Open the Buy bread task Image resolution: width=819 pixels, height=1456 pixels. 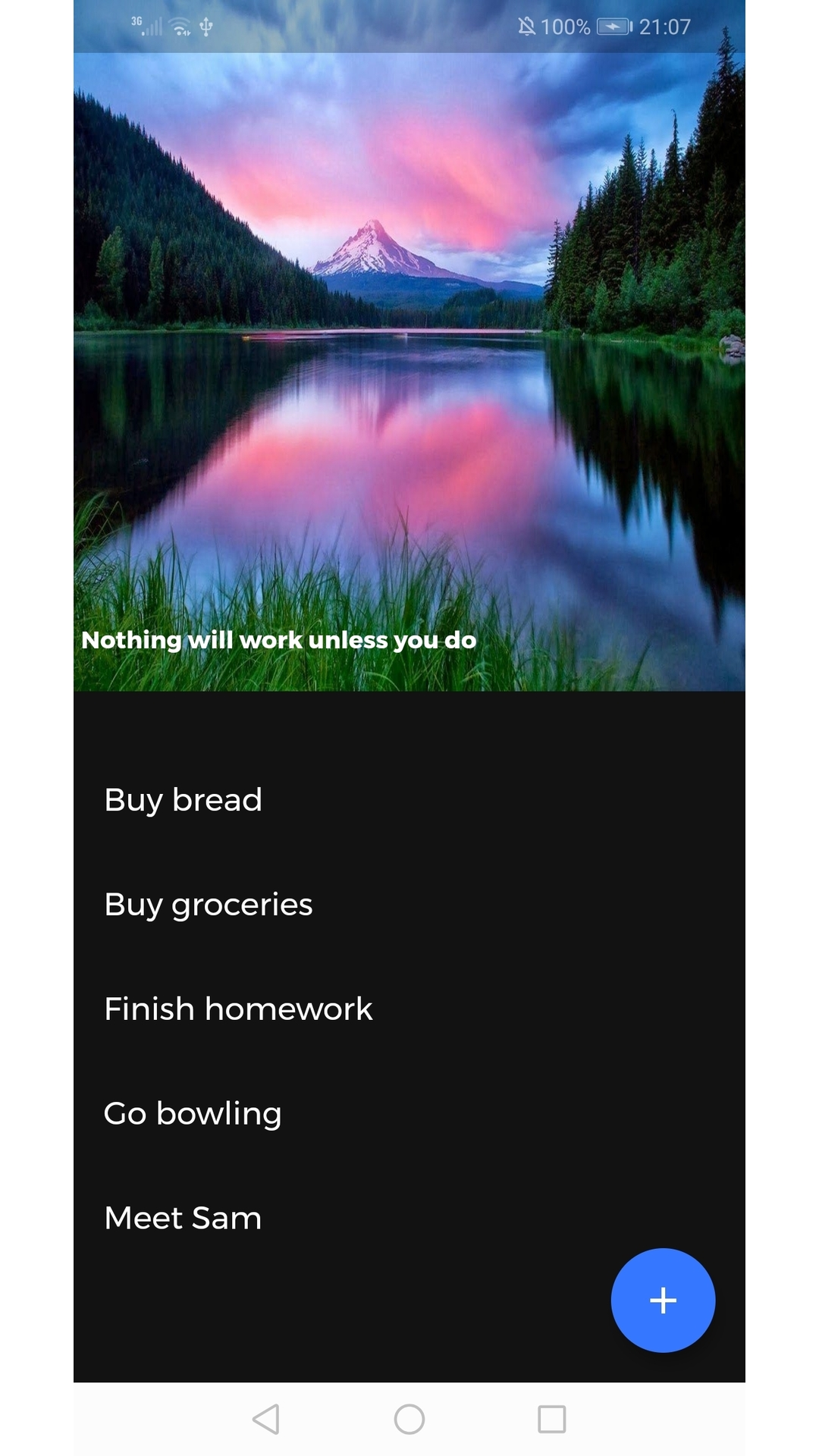[184, 800]
